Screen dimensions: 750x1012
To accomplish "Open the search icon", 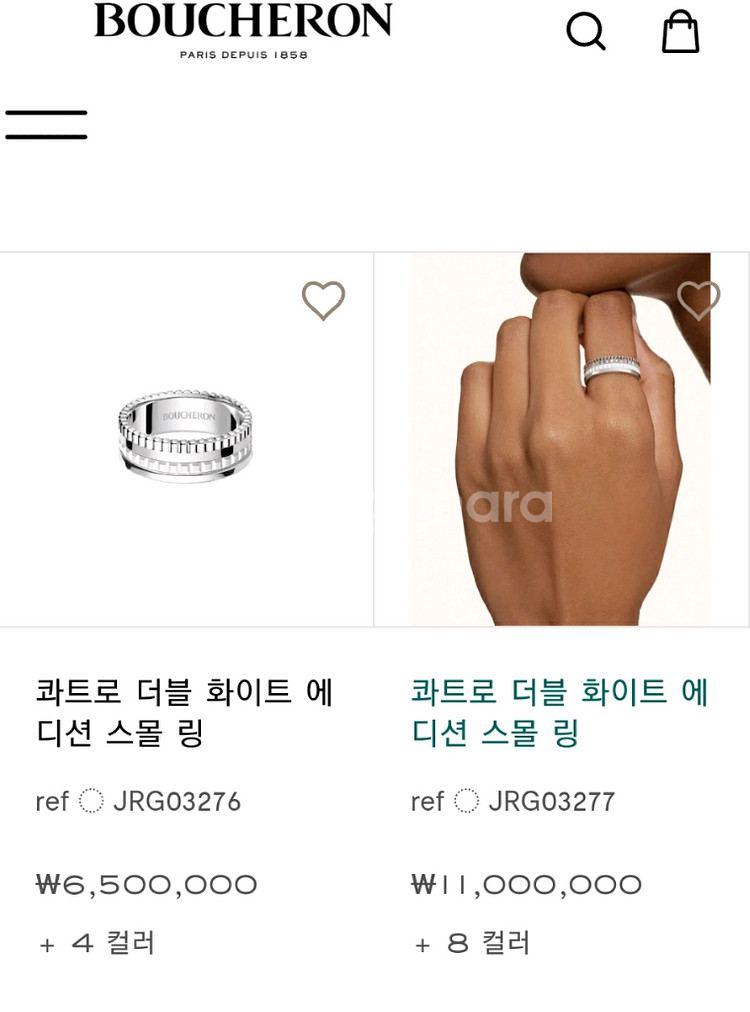I will pyautogui.click(x=586, y=31).
